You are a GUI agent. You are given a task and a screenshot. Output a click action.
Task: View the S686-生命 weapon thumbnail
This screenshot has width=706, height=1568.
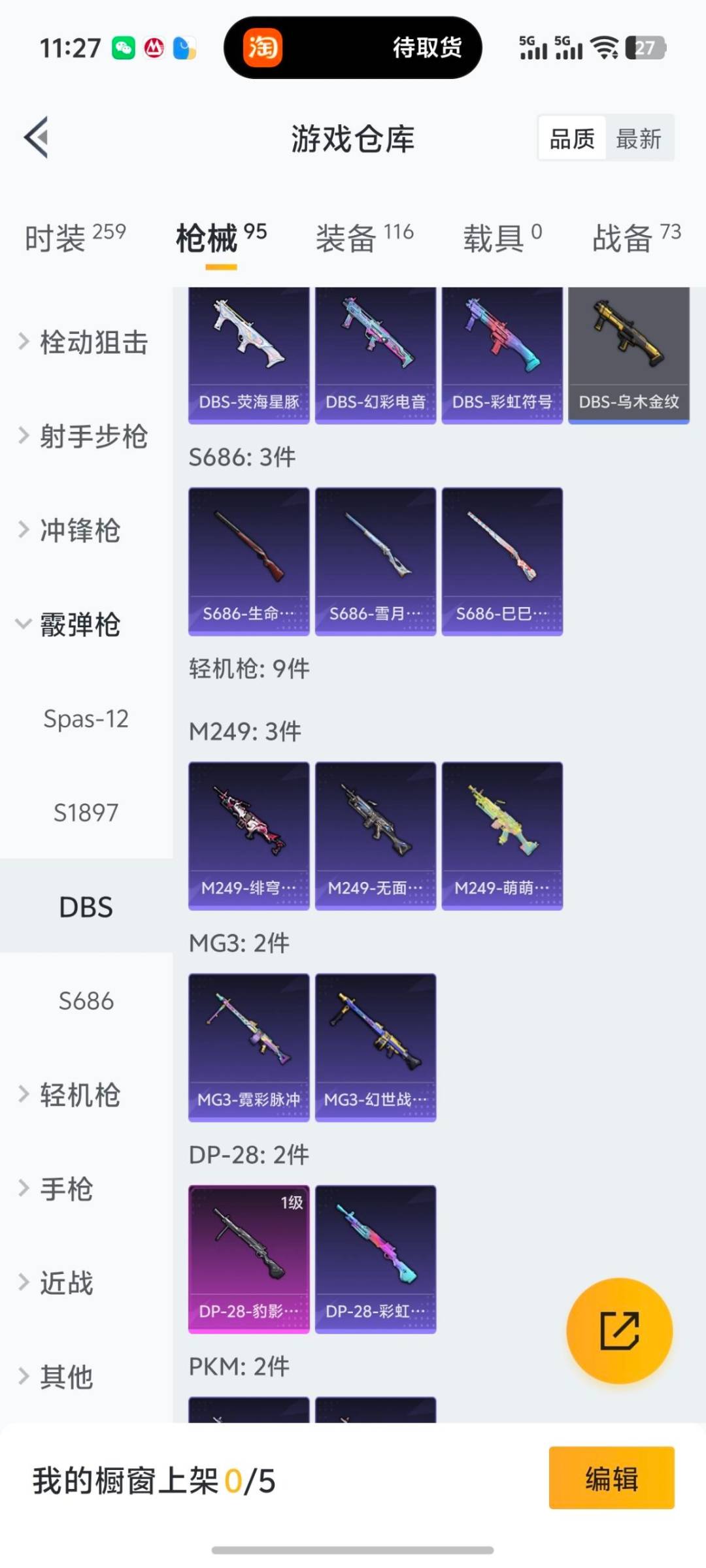[248, 559]
